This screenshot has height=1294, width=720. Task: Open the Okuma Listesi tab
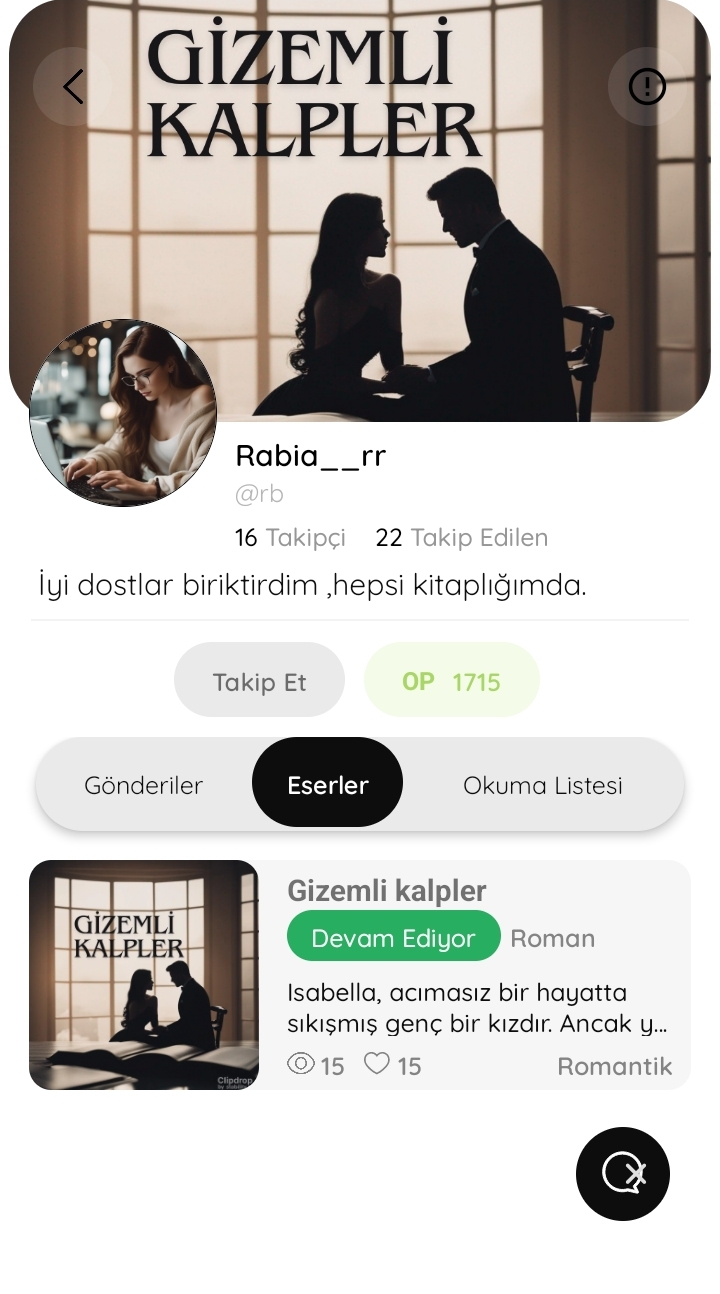click(x=543, y=785)
